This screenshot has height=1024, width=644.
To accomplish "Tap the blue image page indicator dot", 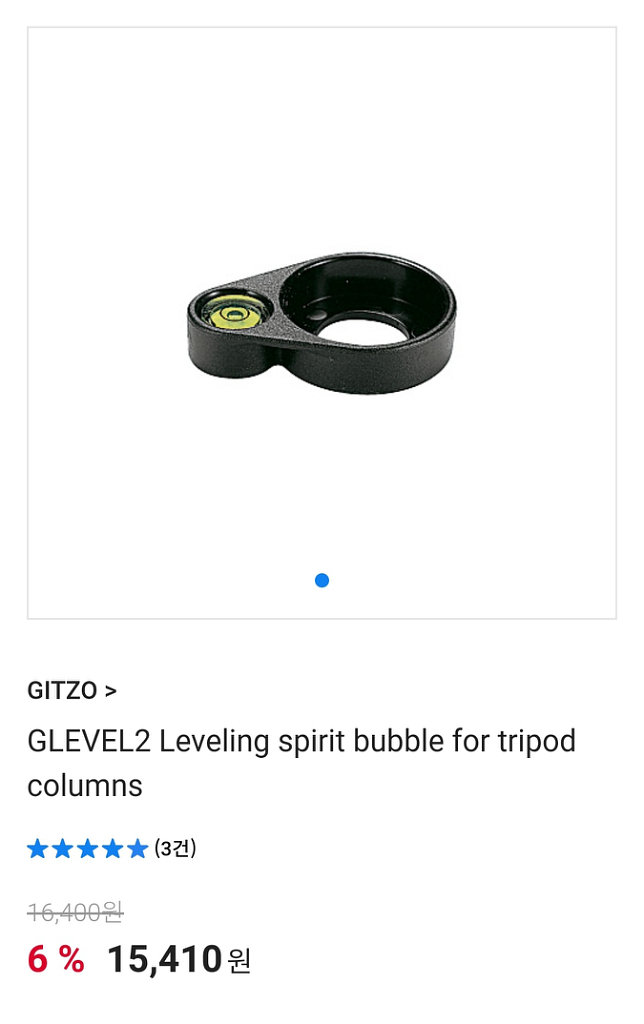I will coord(322,580).
